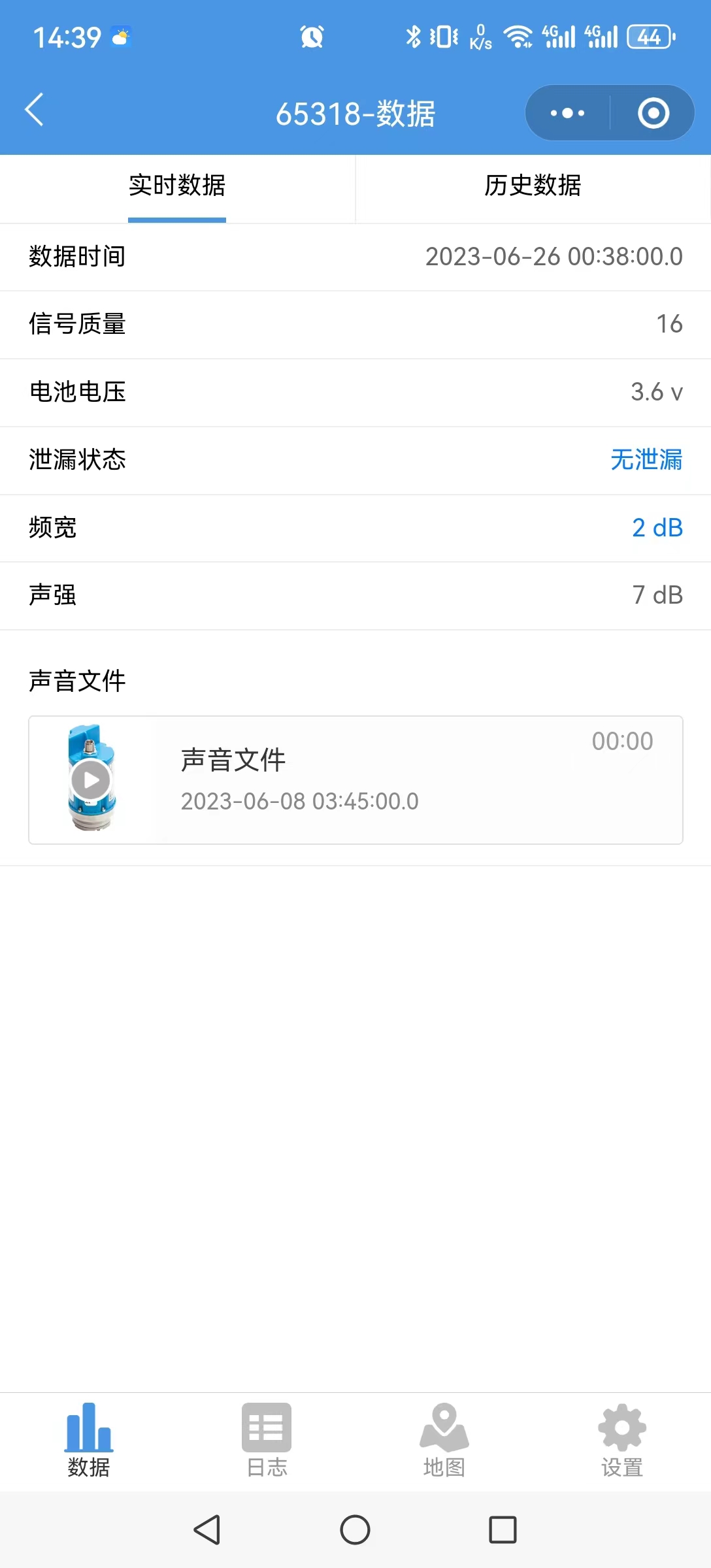Play the 声音文件 audio recording
The image size is (711, 1568).
click(91, 779)
